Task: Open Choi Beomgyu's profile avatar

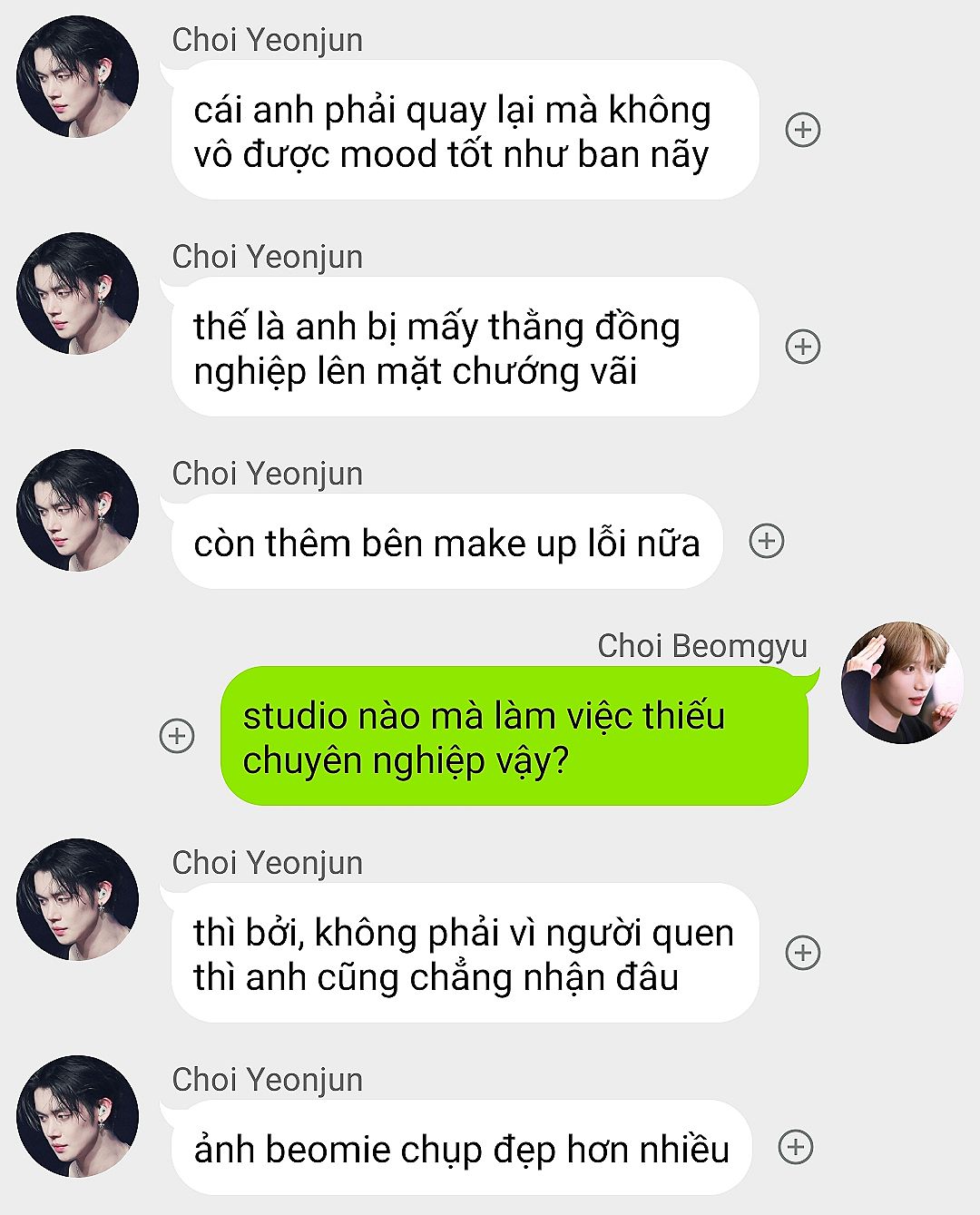Action: [901, 682]
